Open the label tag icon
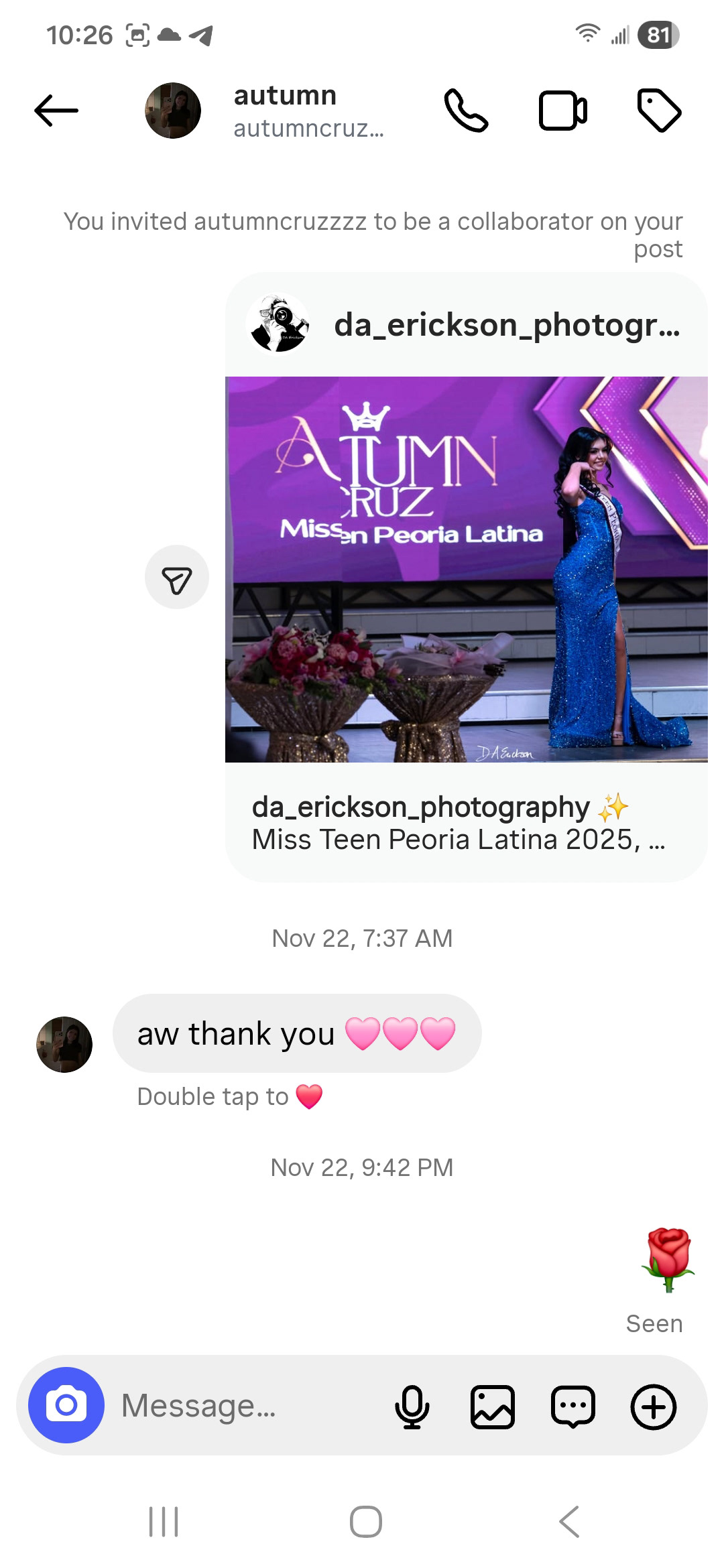Screen dimensions: 724x1568 [658, 111]
